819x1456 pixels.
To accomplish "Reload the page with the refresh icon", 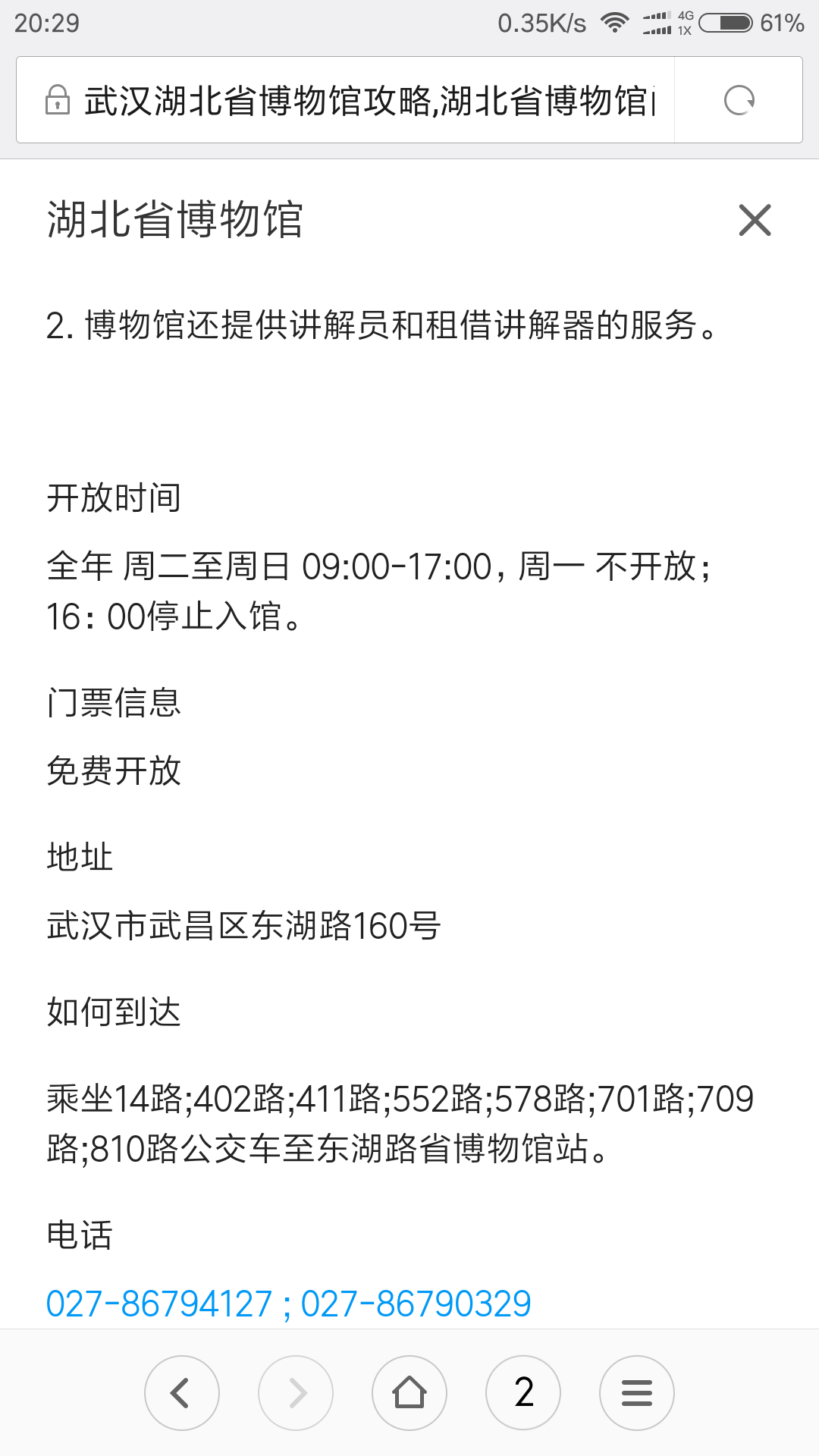I will 739,100.
